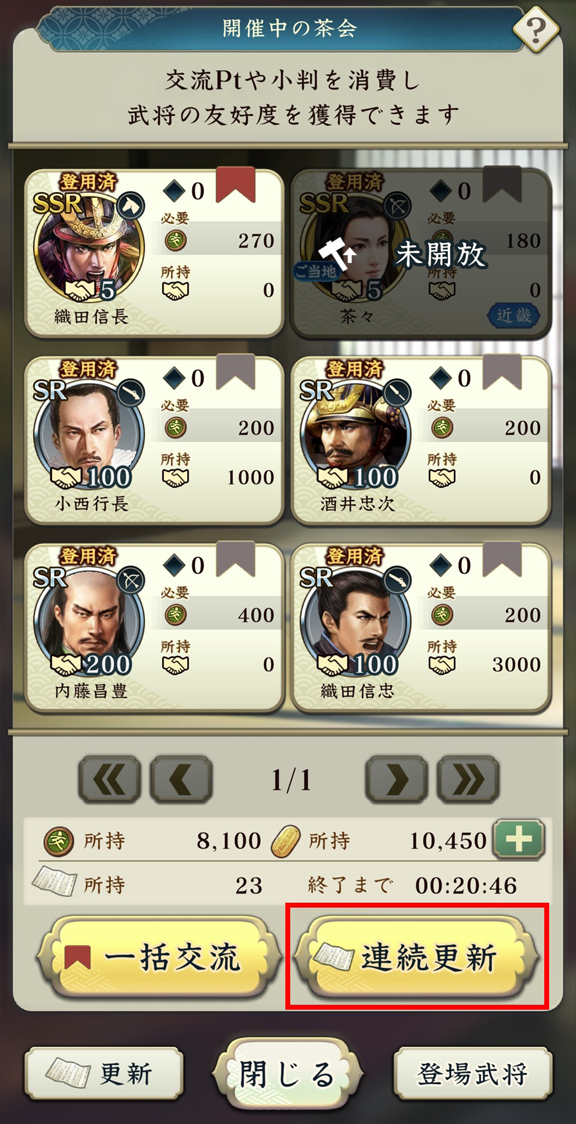
Task: Tap the green plus to add koban
Action: 519,840
